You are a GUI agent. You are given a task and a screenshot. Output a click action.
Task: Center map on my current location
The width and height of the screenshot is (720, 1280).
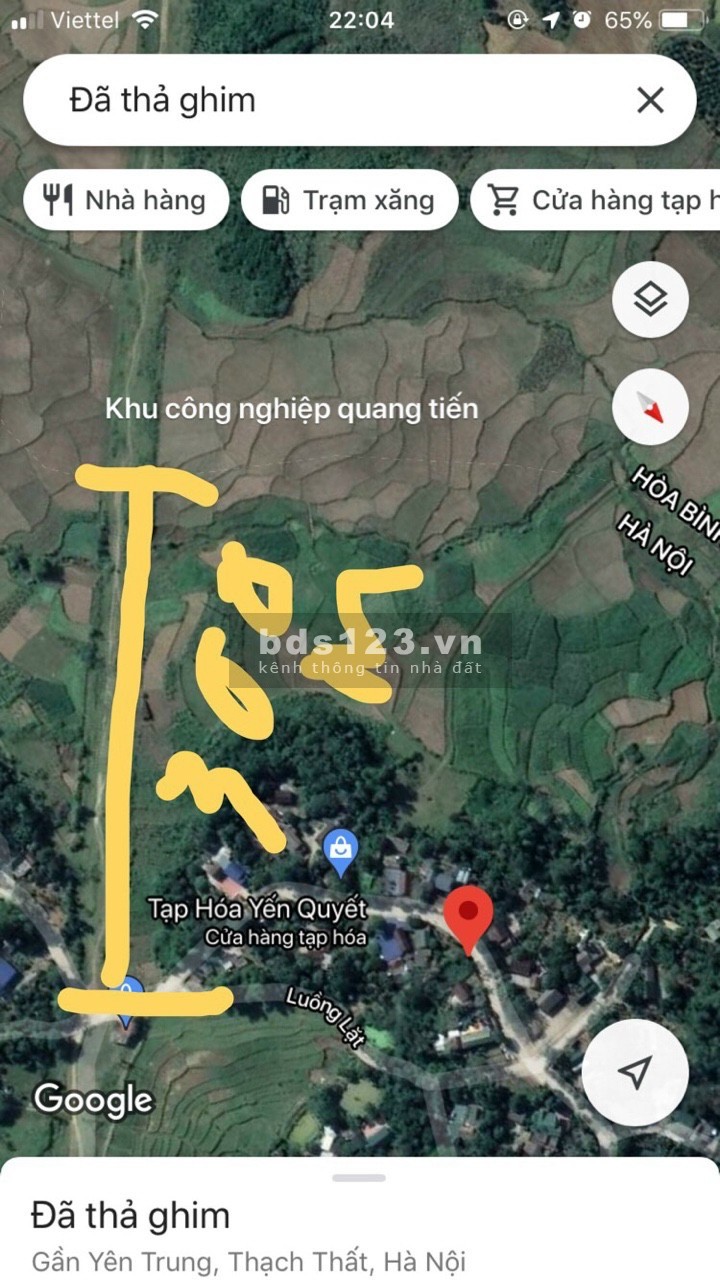[634, 1073]
